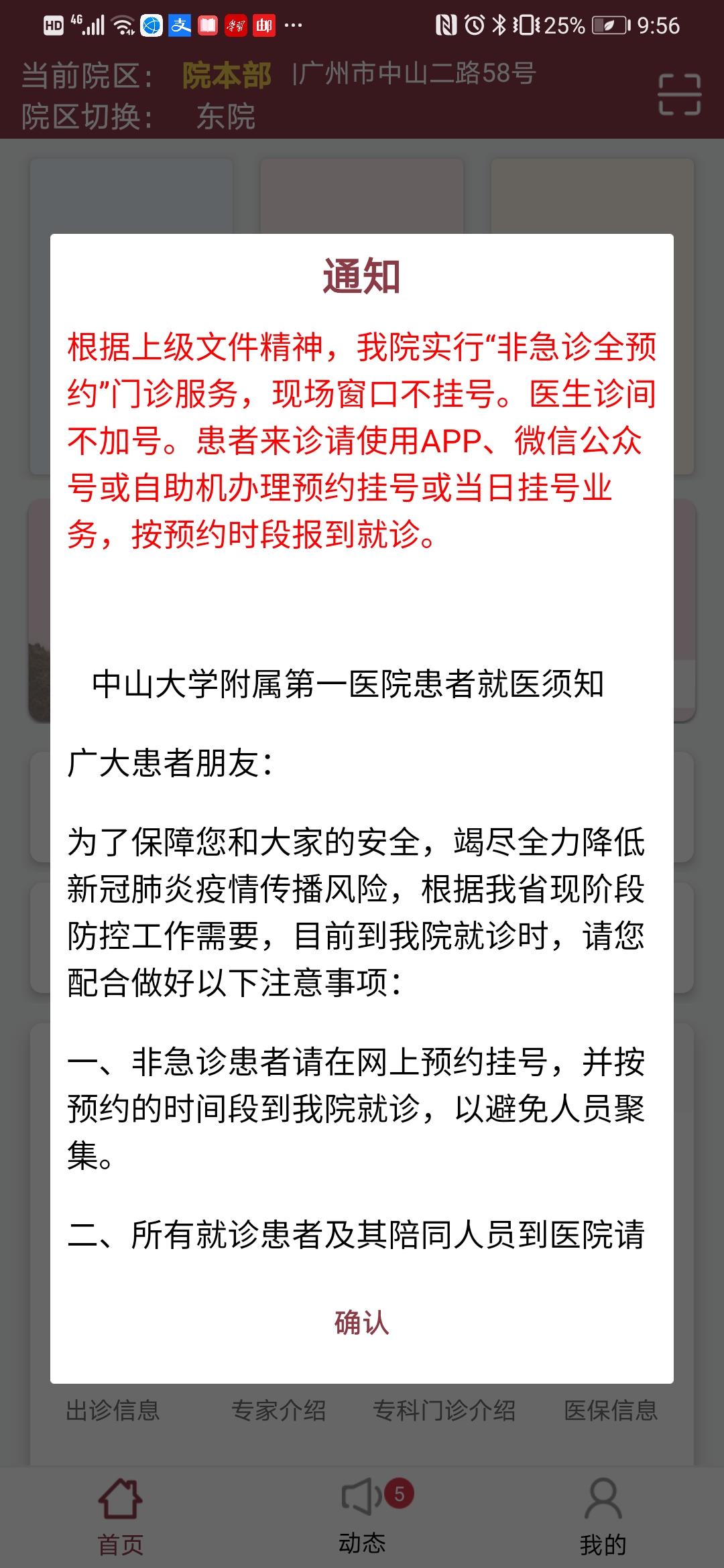Check 医保信息

pyautogui.click(x=610, y=1411)
